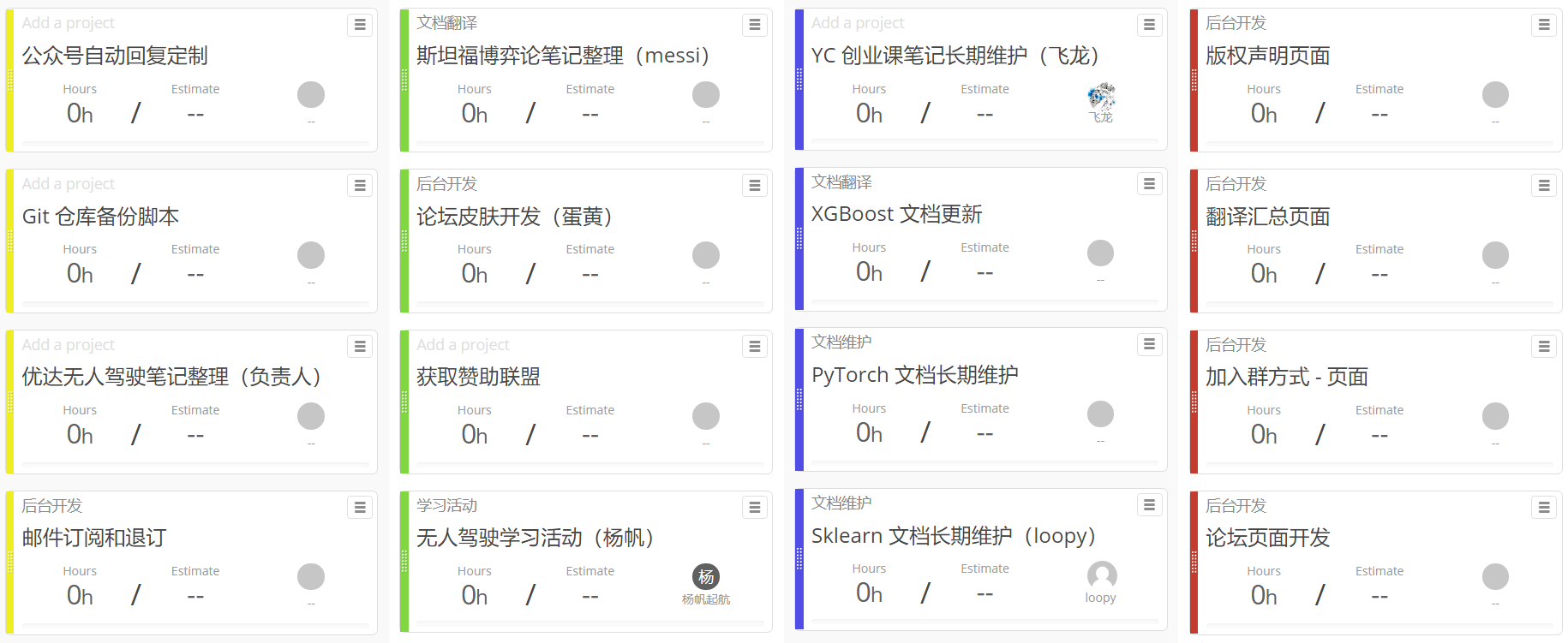
Task: Assign a member on 邮件订阅和退订 card
Action: (311, 577)
